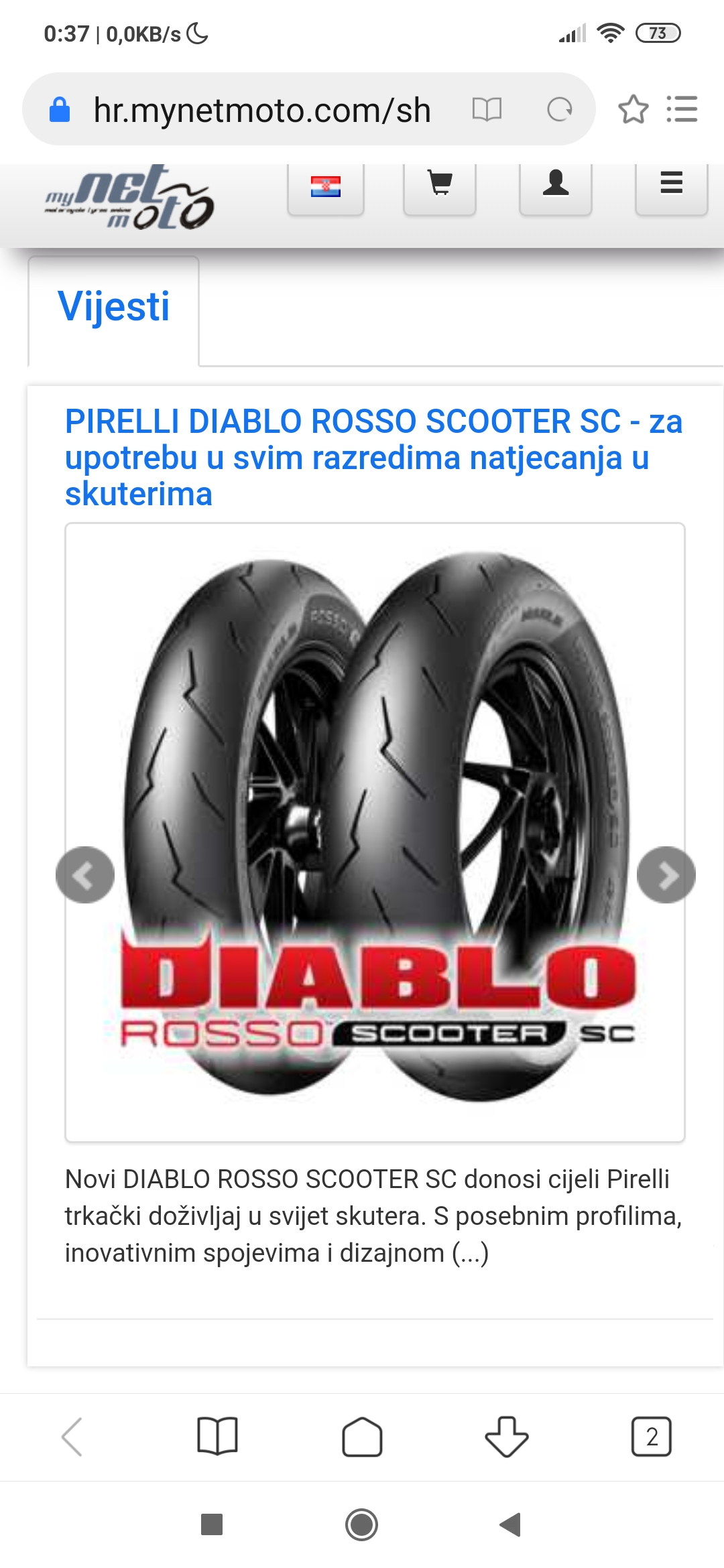Enable reader mode in address bar
The height and width of the screenshot is (1568, 724).
tap(487, 109)
